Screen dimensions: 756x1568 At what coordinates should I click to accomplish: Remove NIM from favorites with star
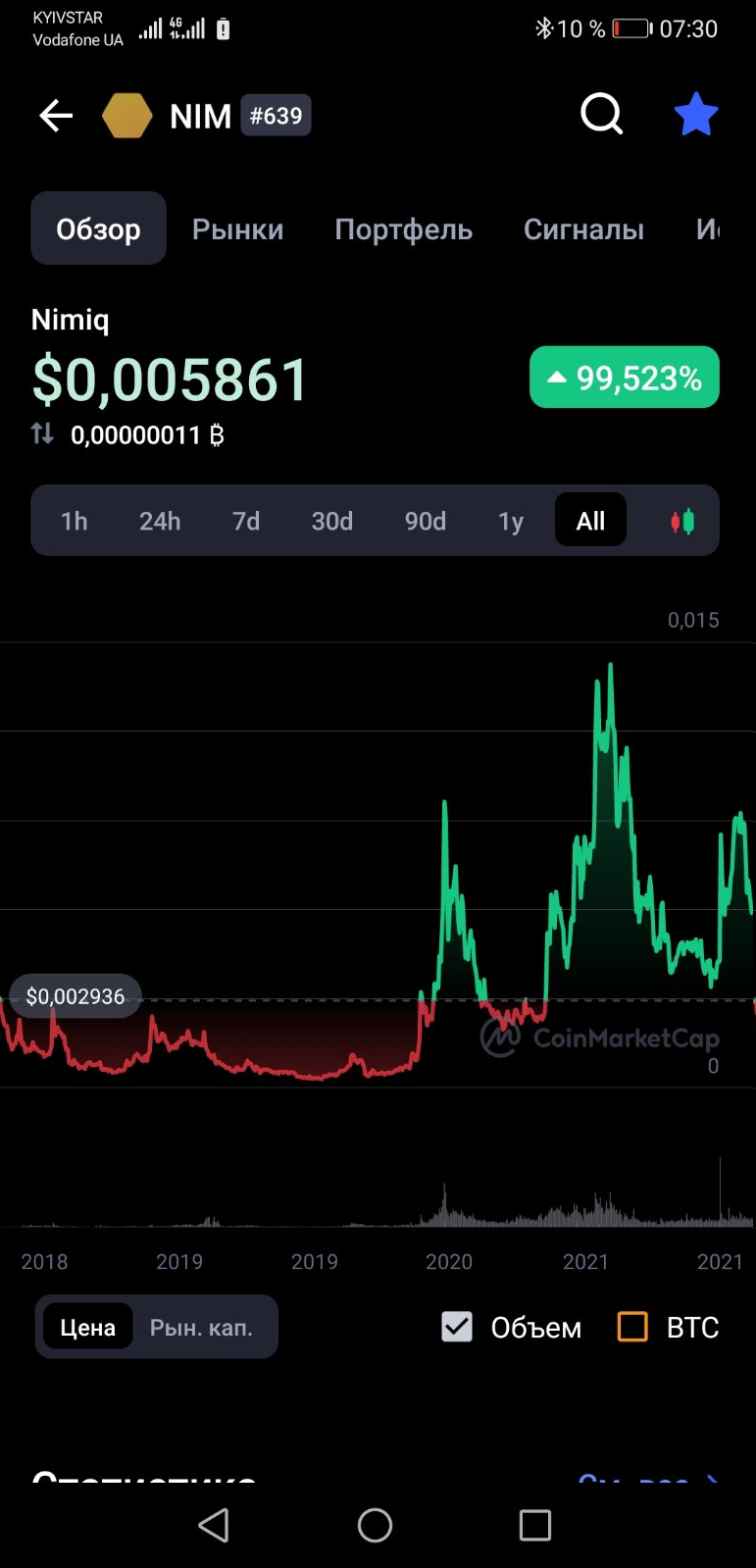(696, 115)
